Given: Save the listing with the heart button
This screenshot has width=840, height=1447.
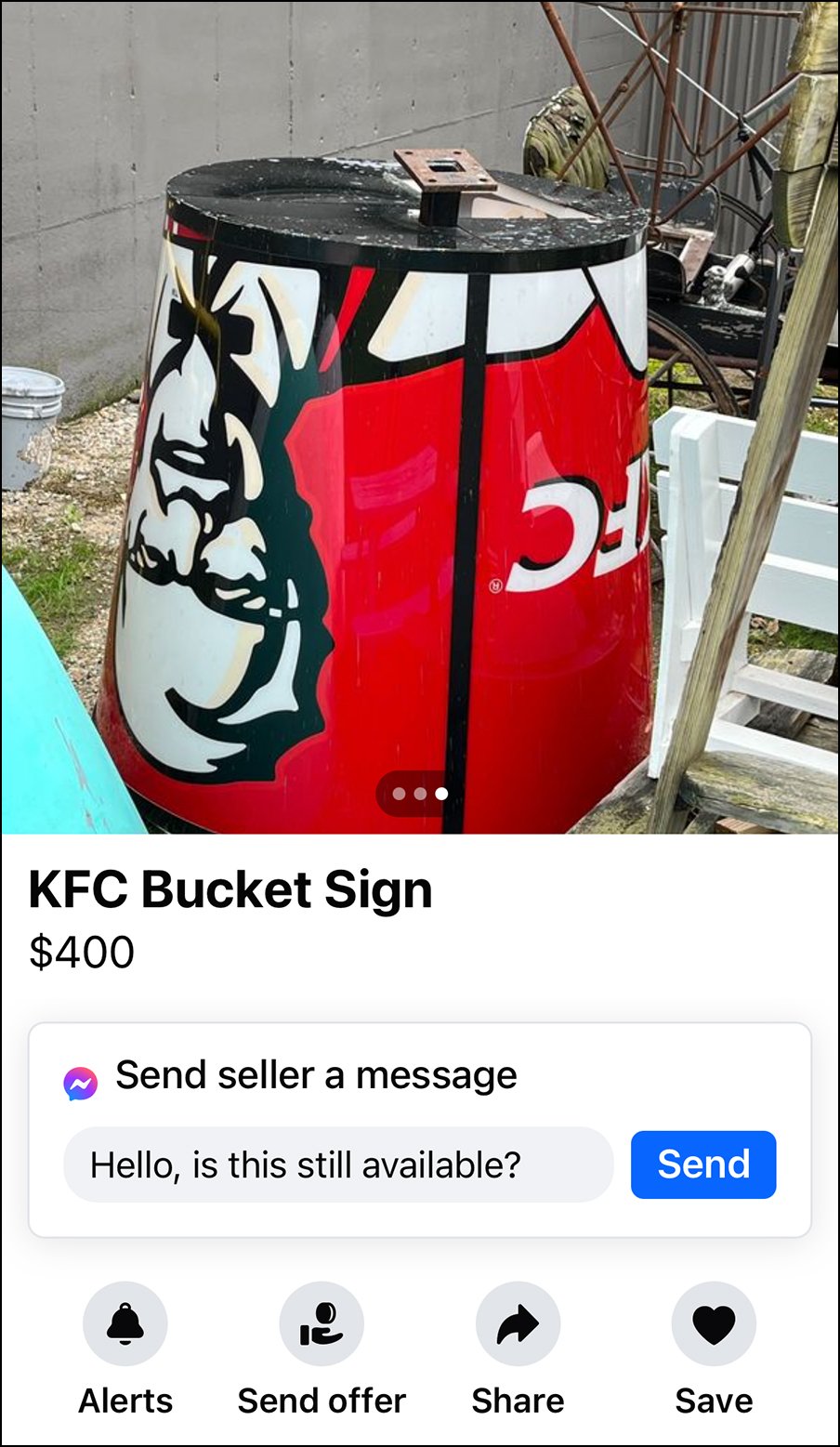Looking at the screenshot, I should (714, 1324).
